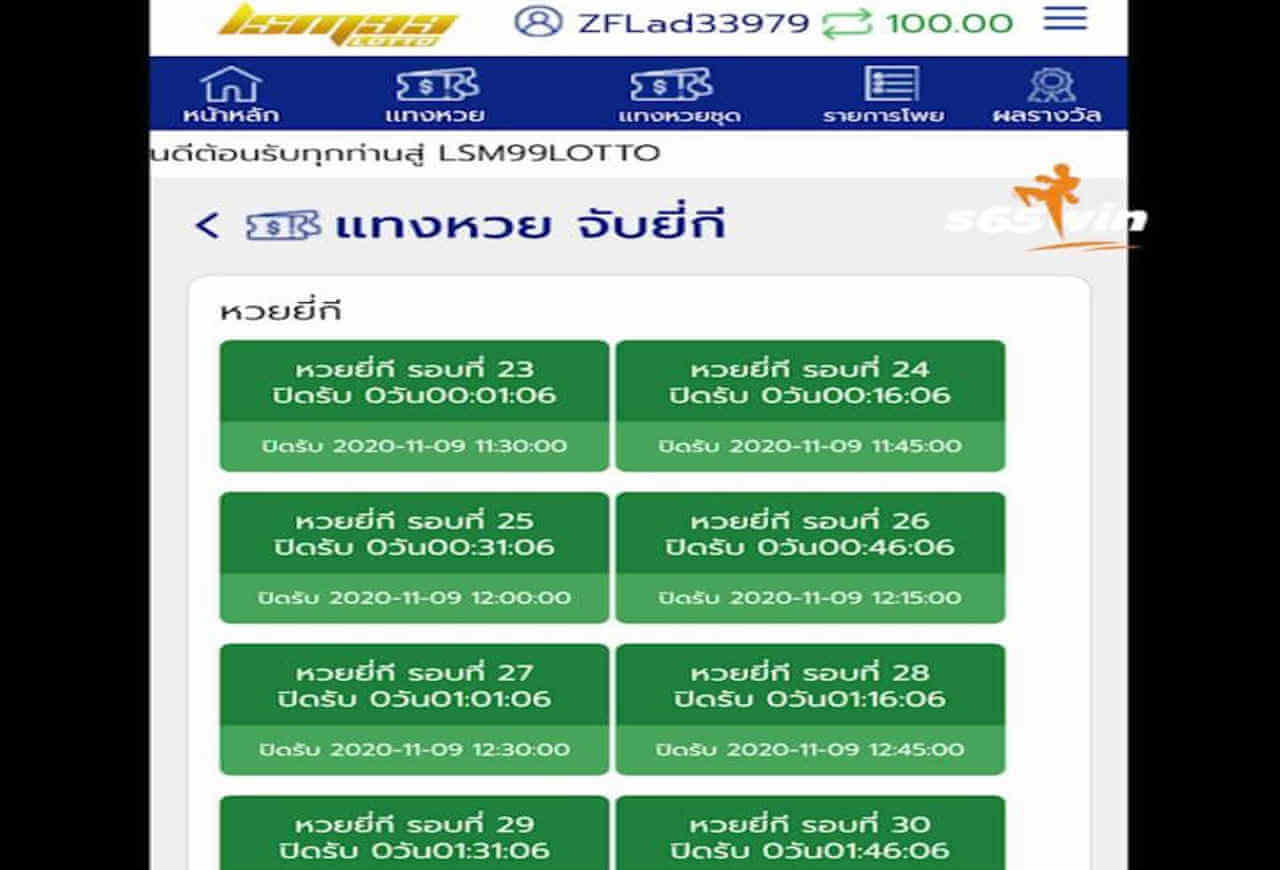
Task: Pick หวยยี่กี รอบที่ 29
Action: click(x=414, y=835)
